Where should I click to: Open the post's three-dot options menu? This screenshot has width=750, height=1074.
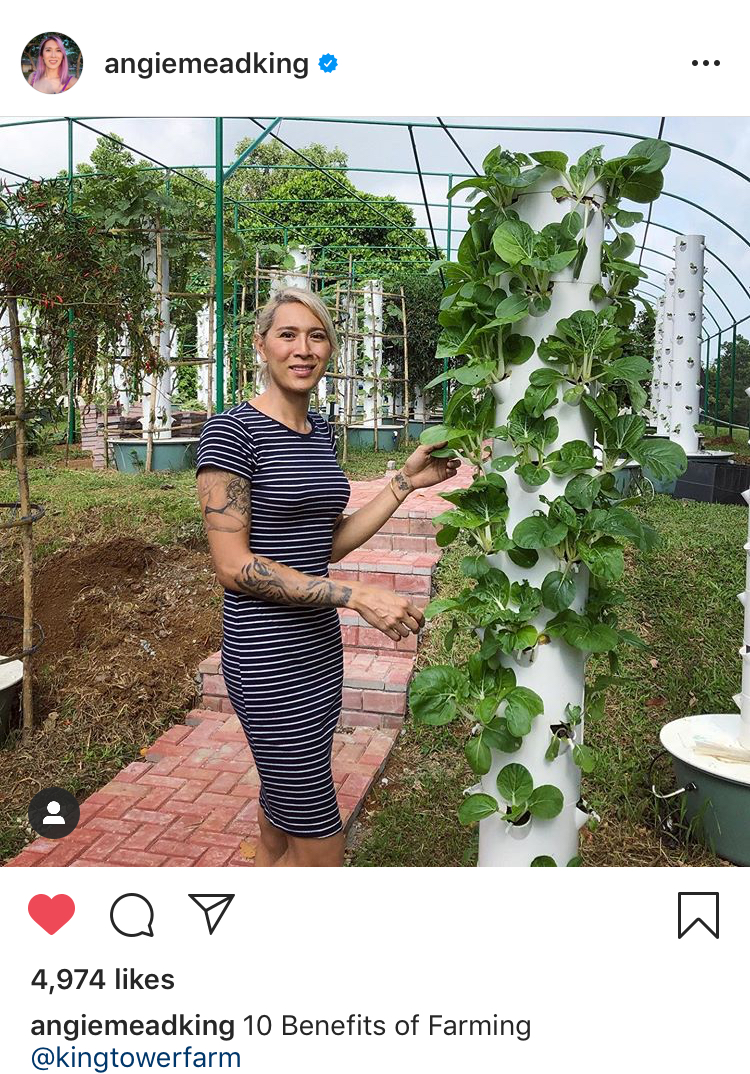(x=705, y=63)
